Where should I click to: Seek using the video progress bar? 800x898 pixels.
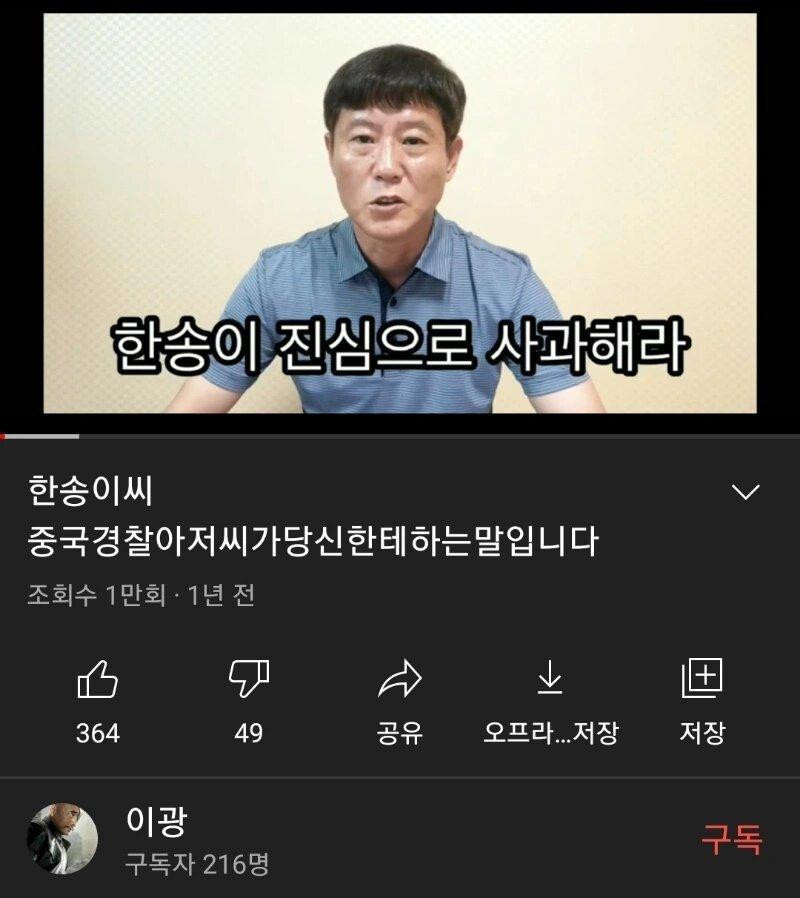coord(400,436)
